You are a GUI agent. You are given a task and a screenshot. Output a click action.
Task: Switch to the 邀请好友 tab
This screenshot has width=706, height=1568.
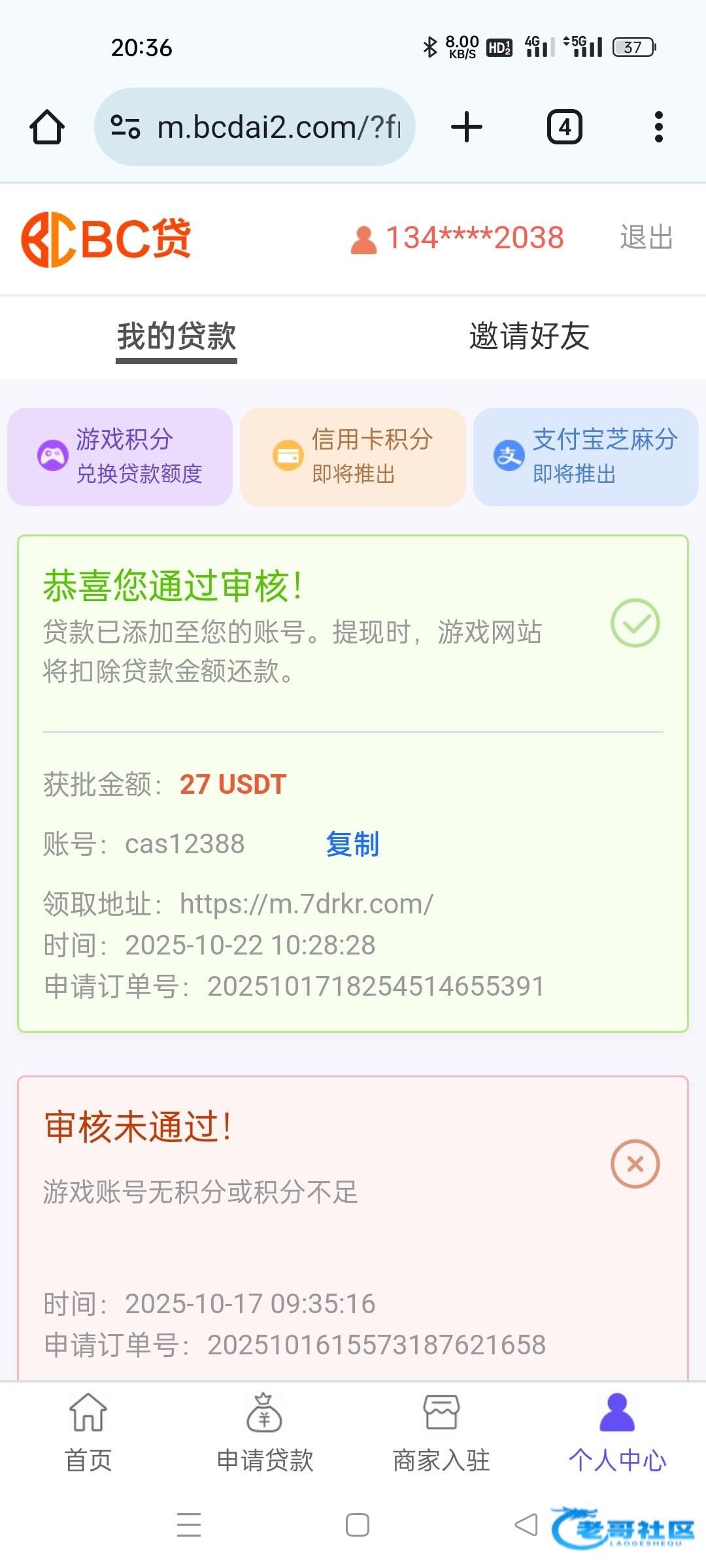529,337
